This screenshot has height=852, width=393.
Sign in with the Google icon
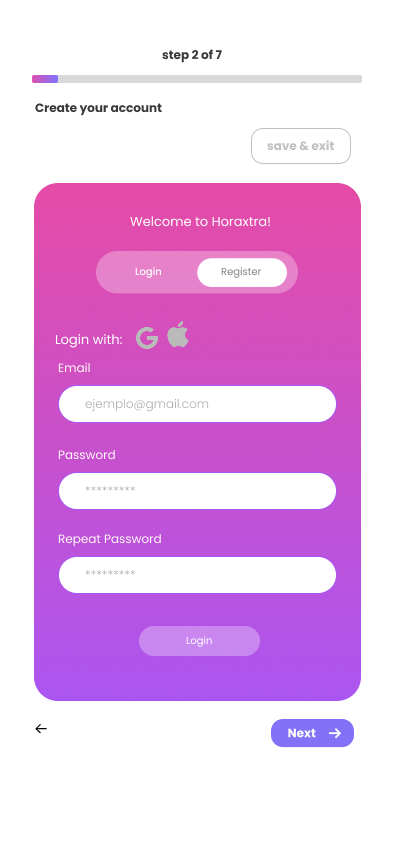click(x=147, y=338)
